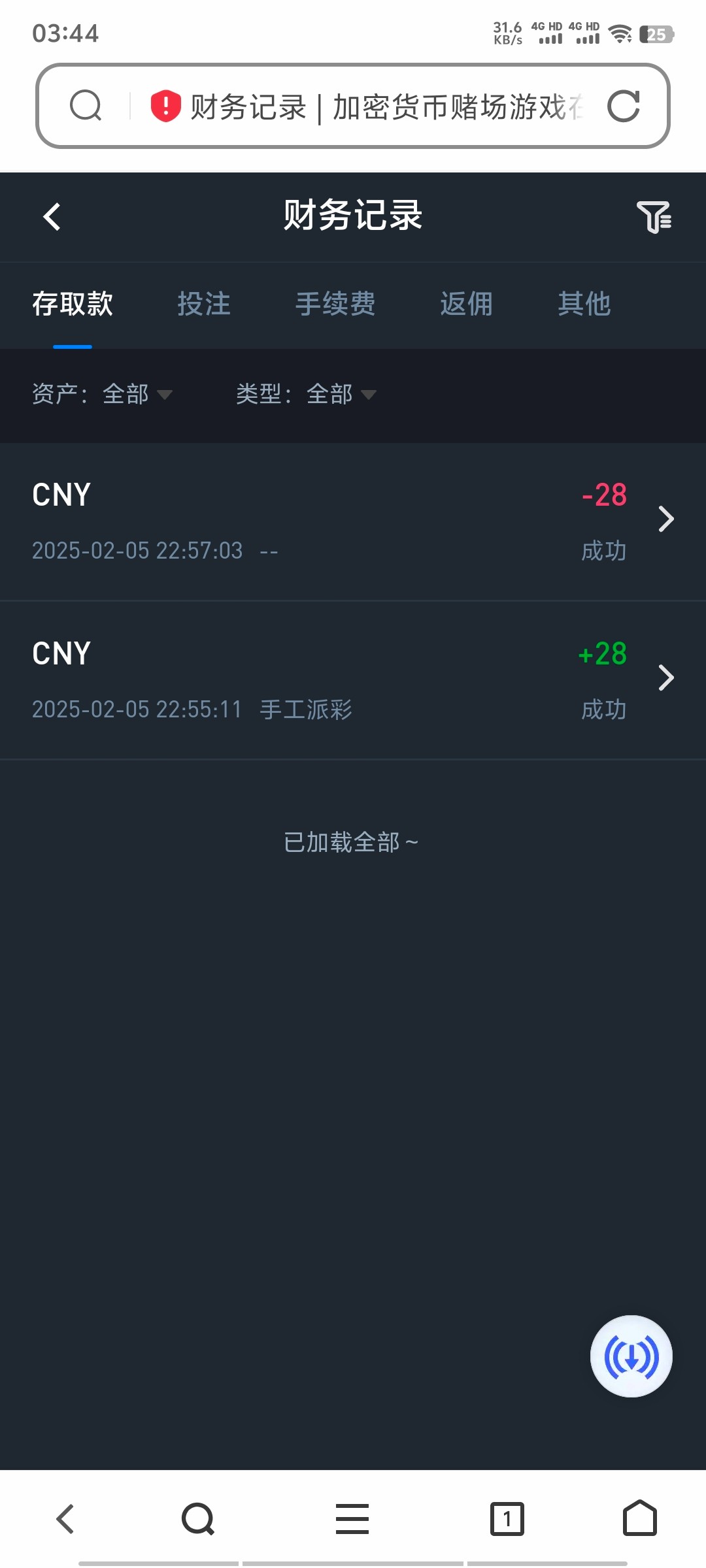Screen dimensions: 706x1568
Task: Switch to the 手续费 tab
Action: pyautogui.click(x=335, y=304)
